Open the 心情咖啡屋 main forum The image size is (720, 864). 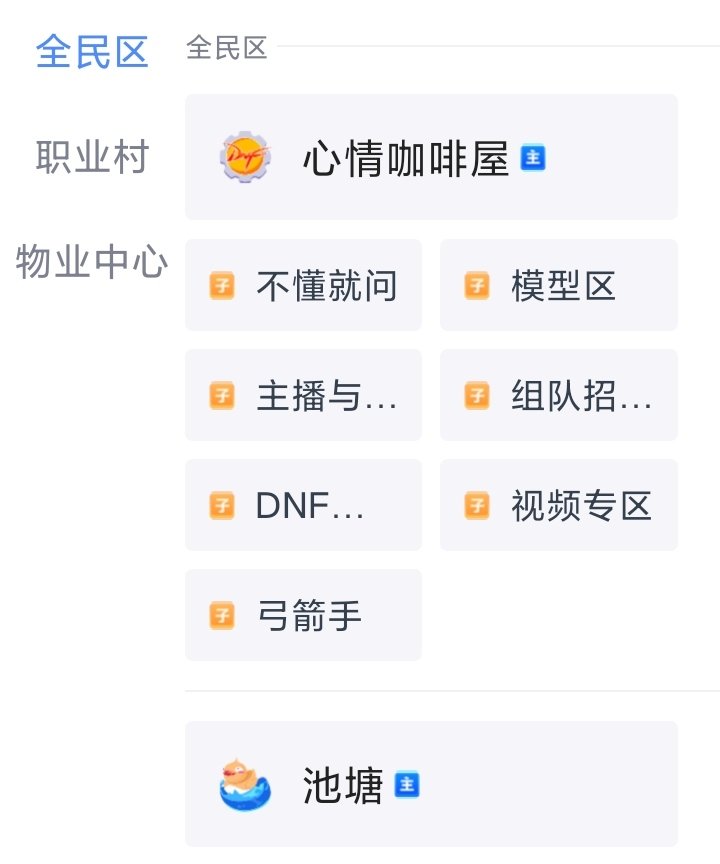pos(431,158)
